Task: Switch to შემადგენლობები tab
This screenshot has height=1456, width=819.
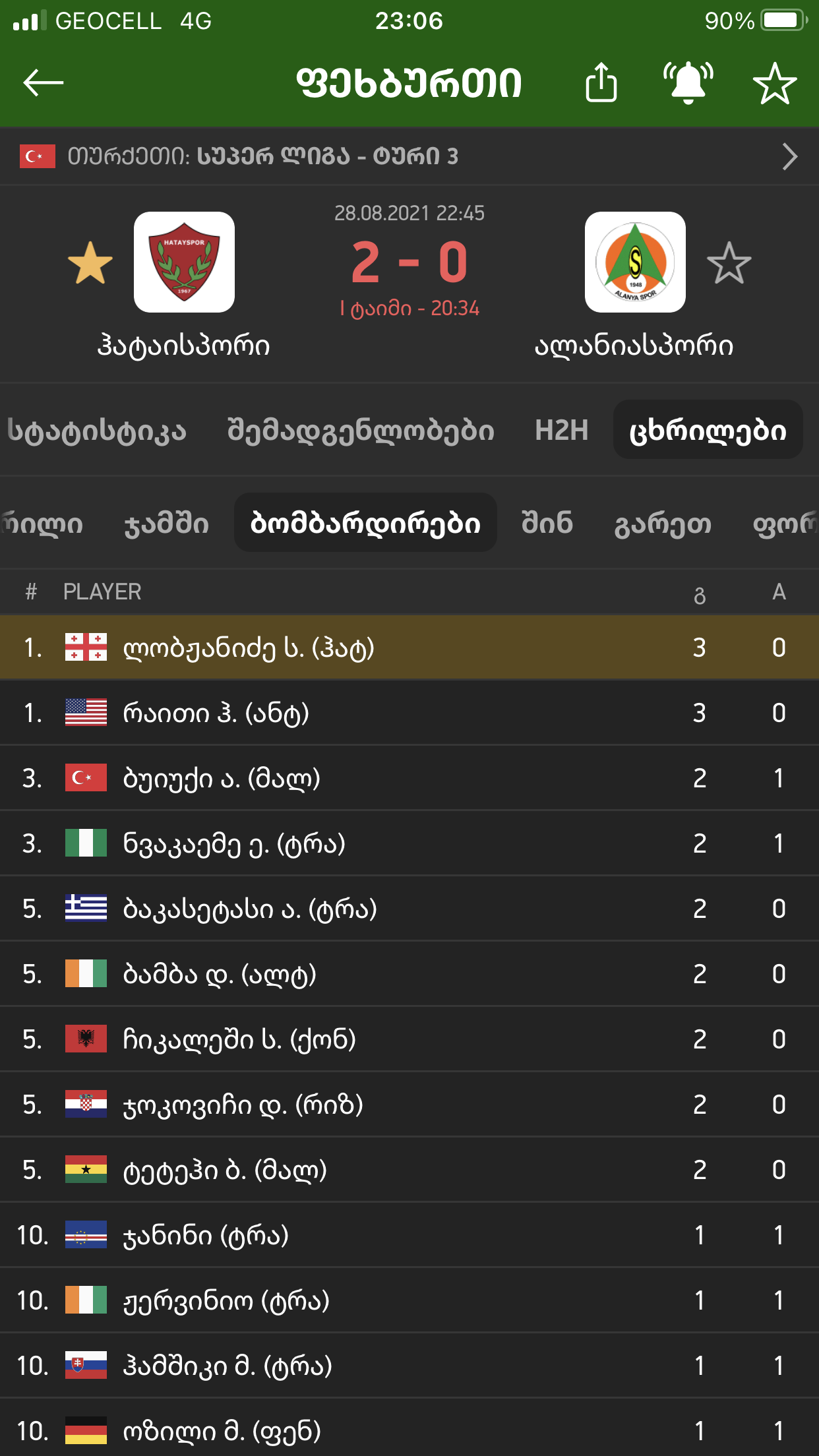Action: [x=360, y=431]
